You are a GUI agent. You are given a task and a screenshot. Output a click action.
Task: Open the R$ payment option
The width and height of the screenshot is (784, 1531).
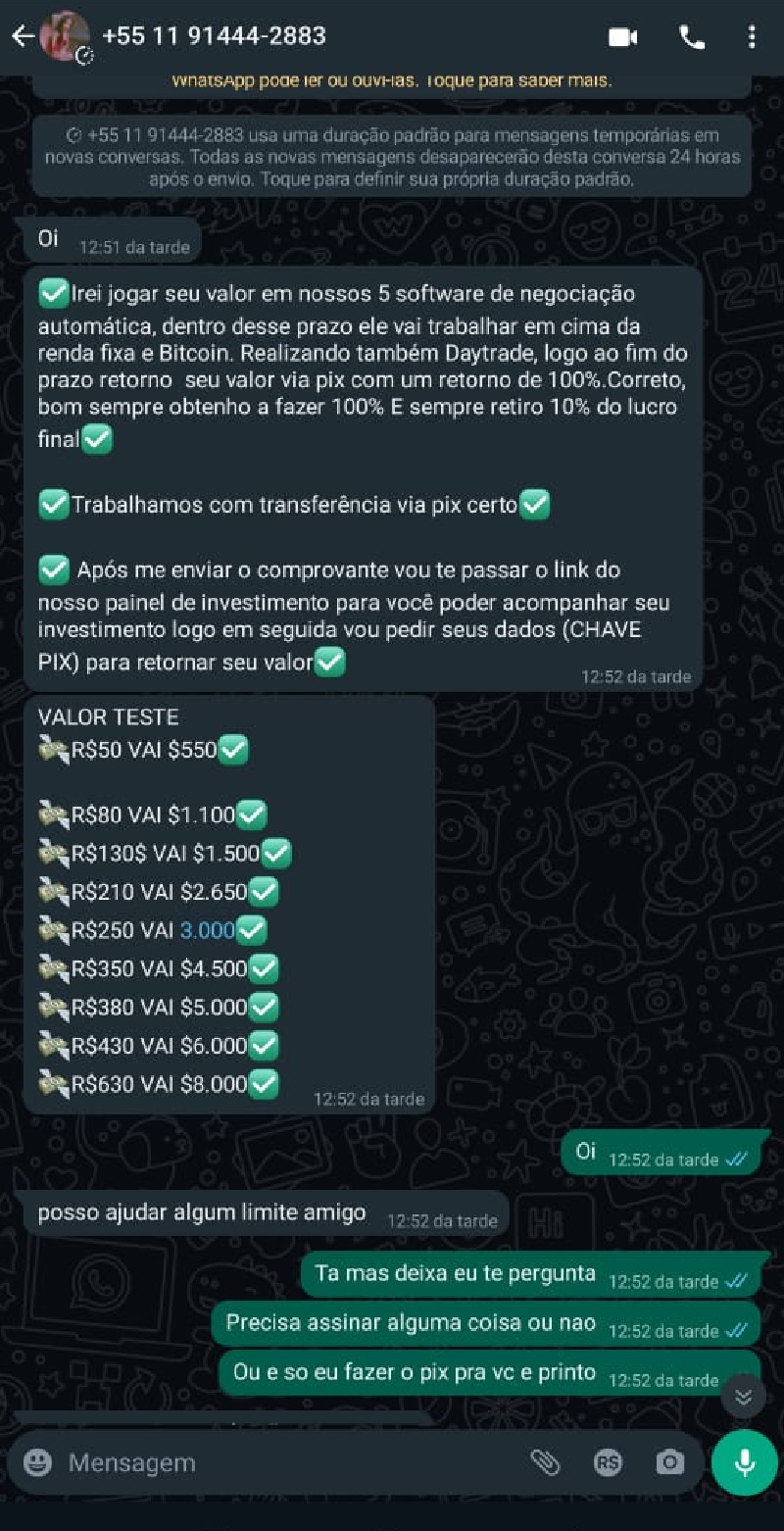pos(608,1463)
